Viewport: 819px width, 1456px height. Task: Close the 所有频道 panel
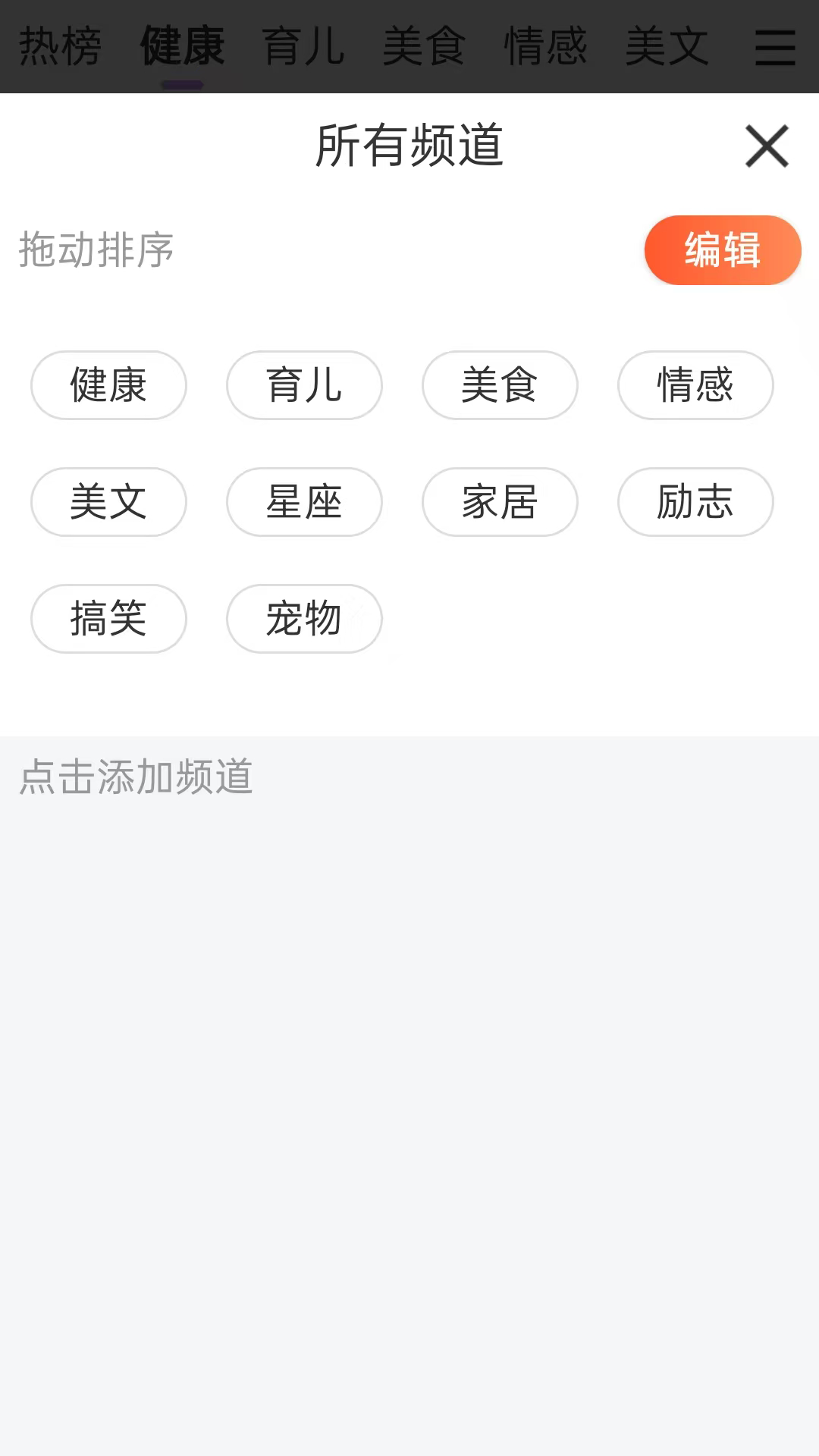pos(766,147)
